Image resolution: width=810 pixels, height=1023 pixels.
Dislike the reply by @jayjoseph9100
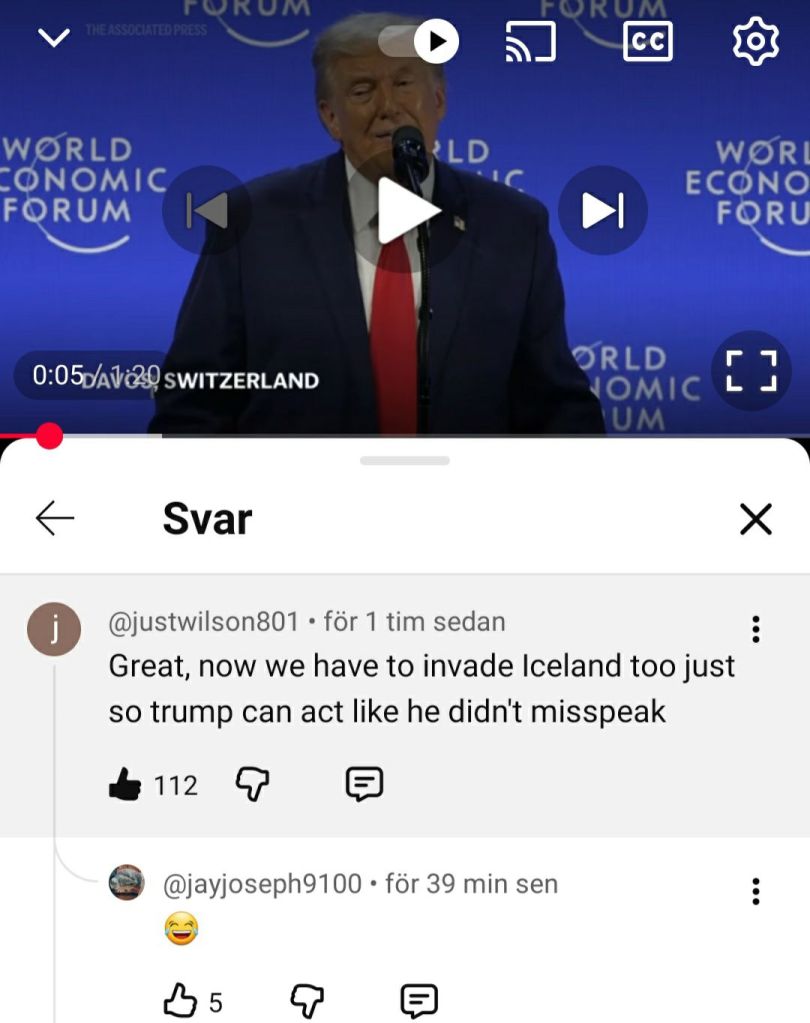(307, 1000)
